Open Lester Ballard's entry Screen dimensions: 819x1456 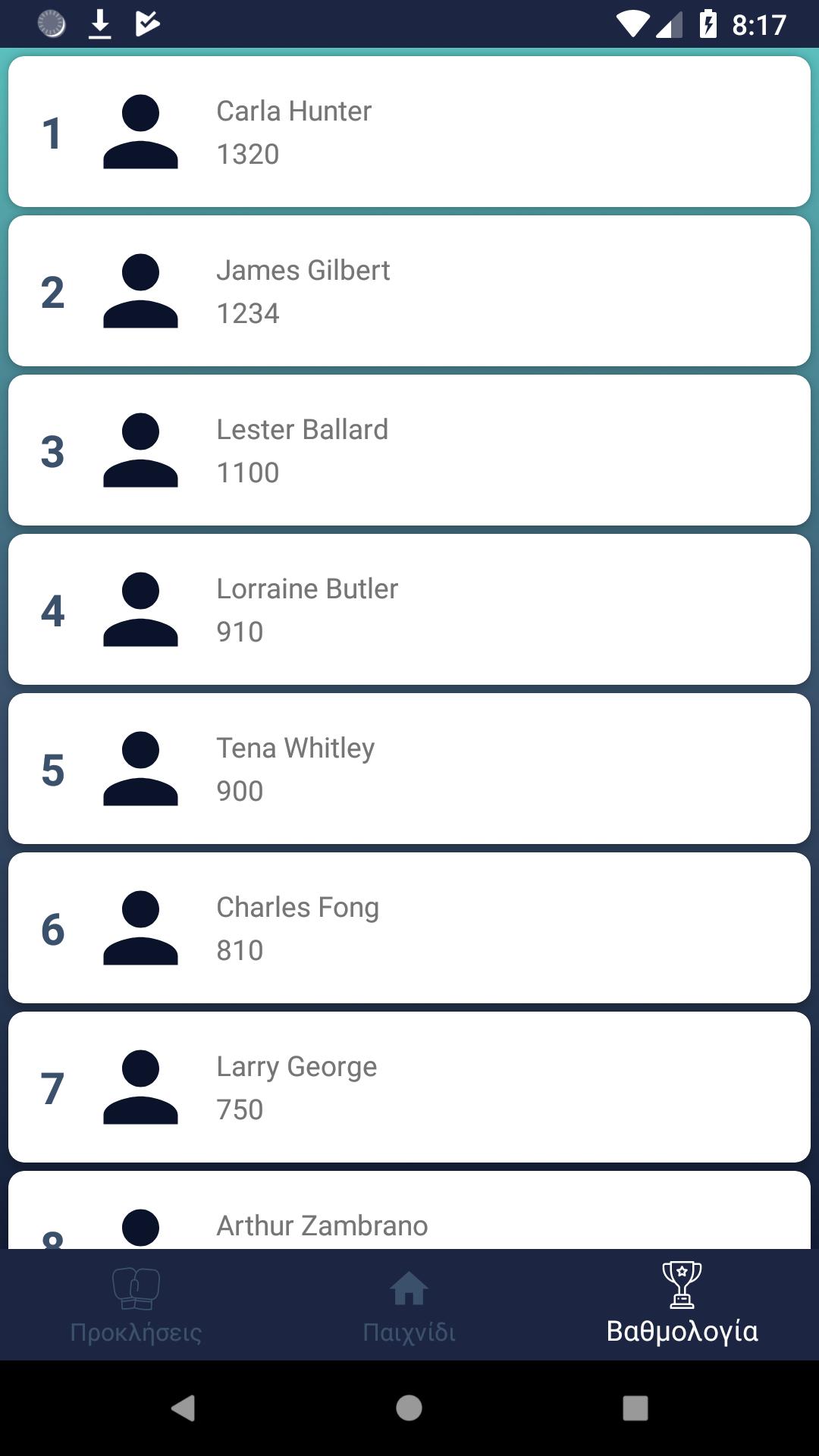click(x=409, y=450)
